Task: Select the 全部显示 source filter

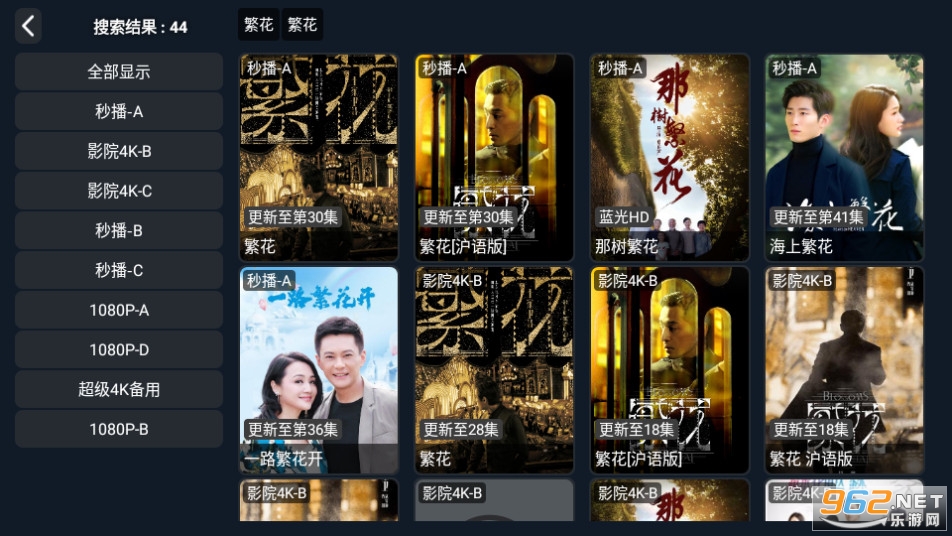Action: (x=118, y=72)
